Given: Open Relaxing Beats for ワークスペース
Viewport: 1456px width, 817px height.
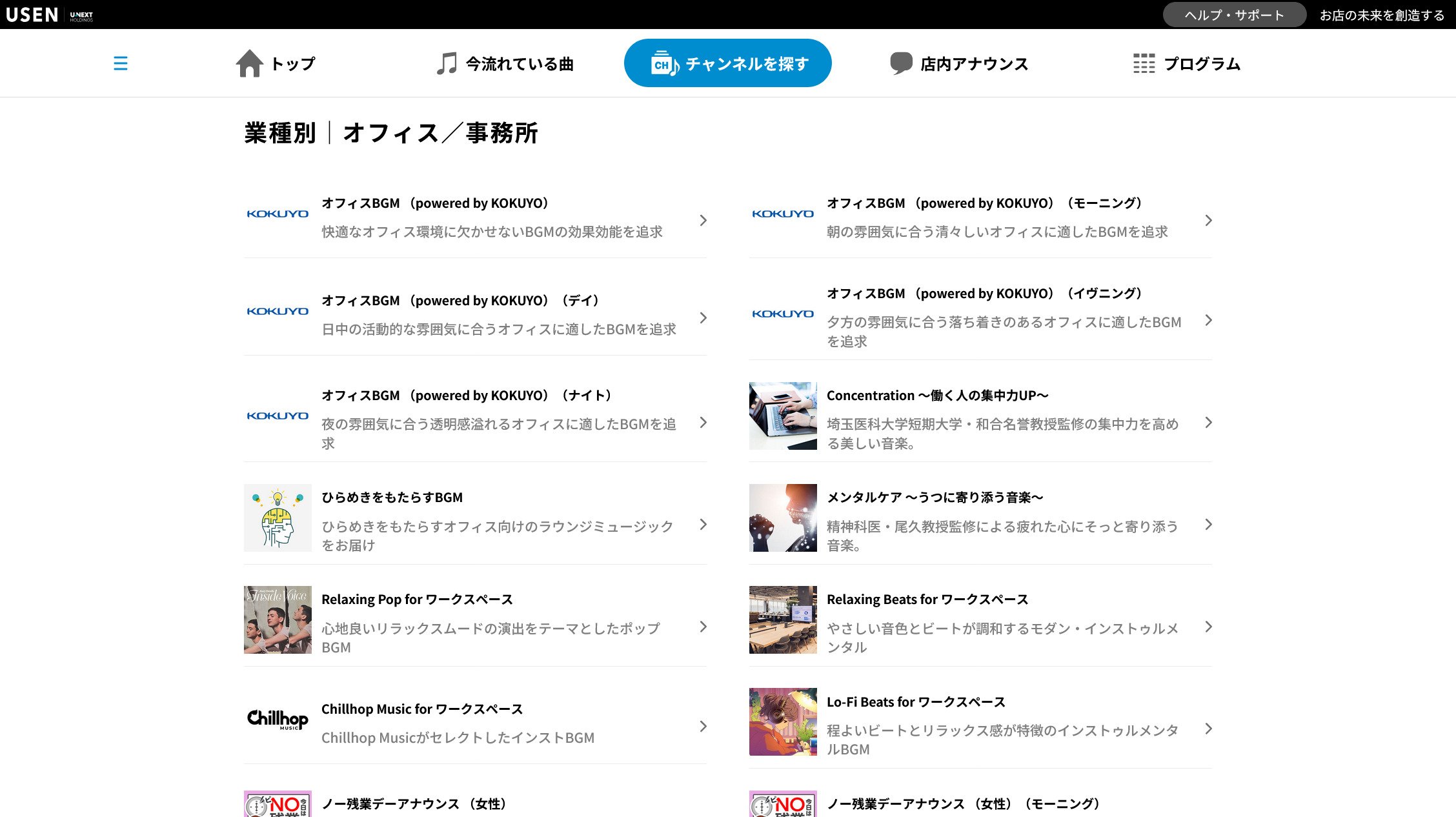Looking at the screenshot, I should tap(980, 622).
